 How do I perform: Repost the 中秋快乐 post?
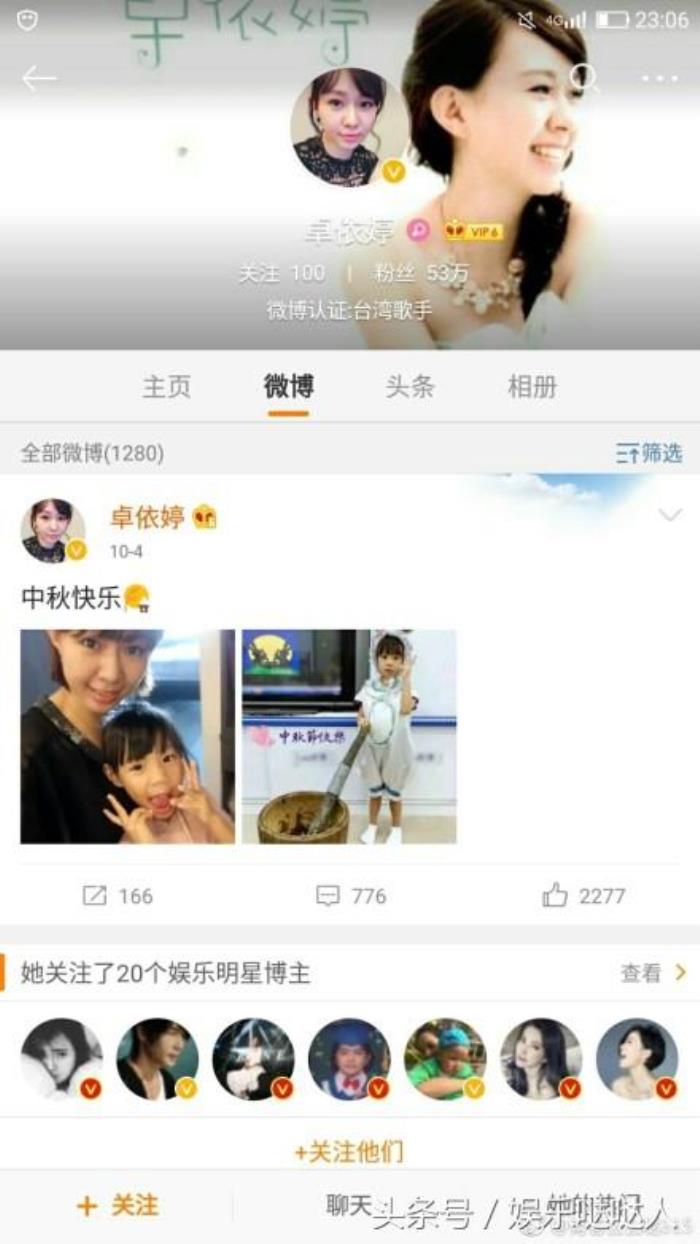[118, 896]
